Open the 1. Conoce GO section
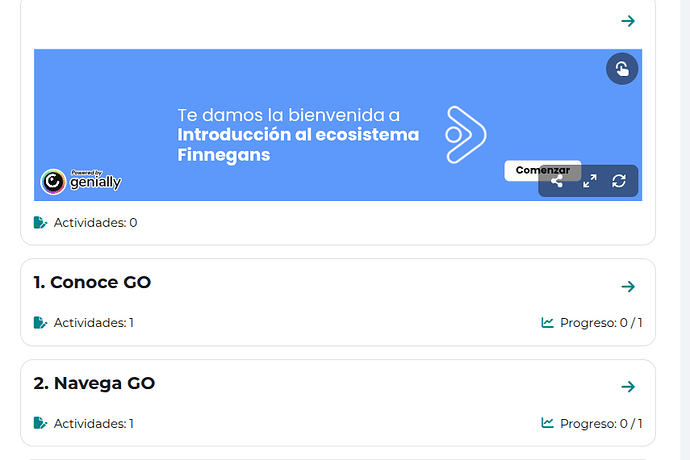This screenshot has height=460, width=690. click(628, 287)
